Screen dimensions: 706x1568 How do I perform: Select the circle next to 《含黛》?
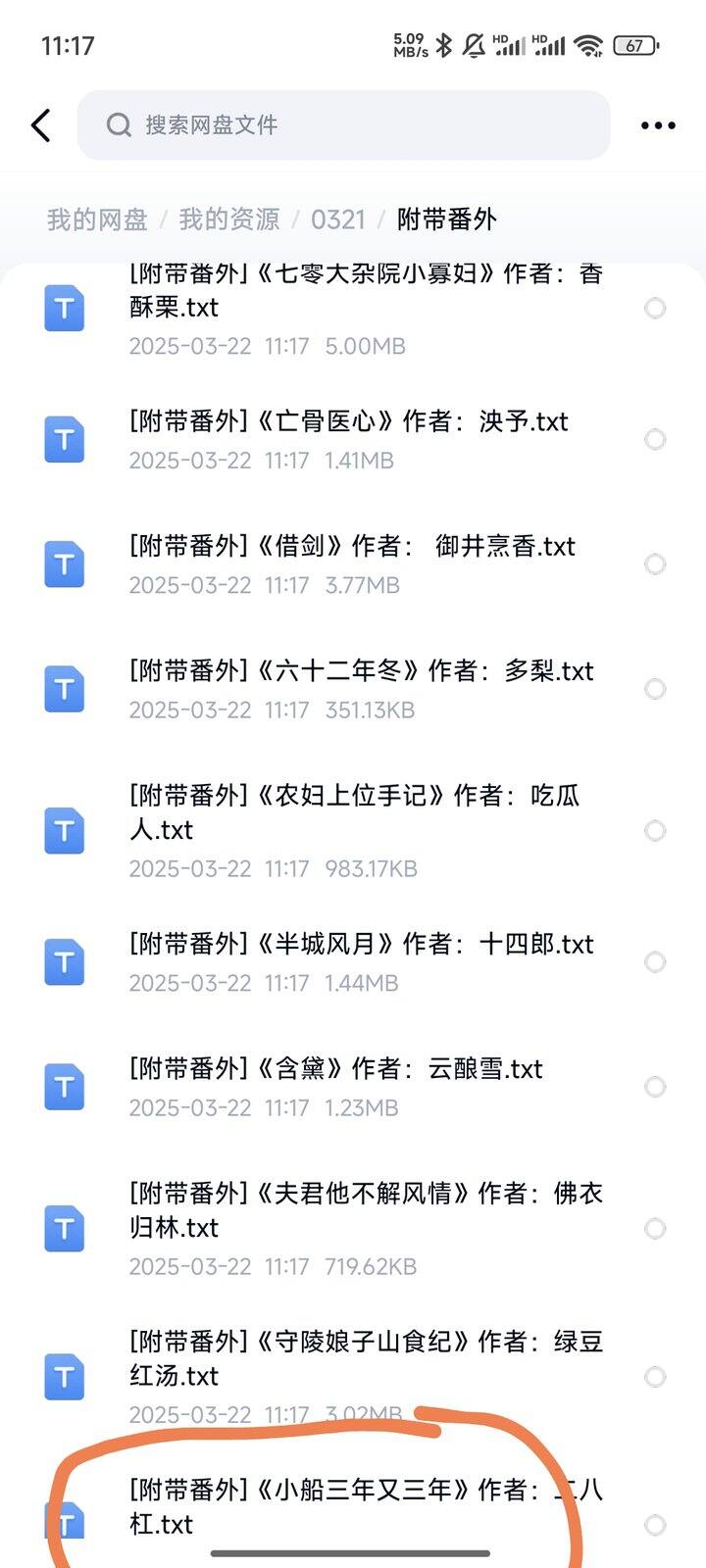coord(655,1086)
